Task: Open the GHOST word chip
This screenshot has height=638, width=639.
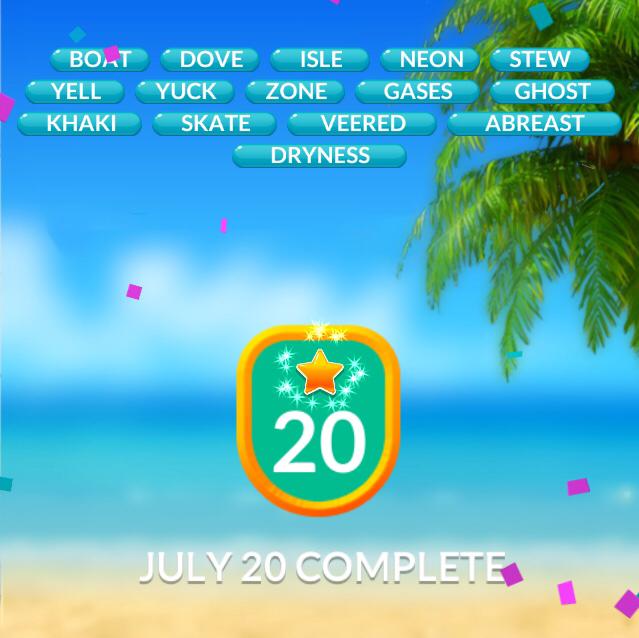Action: [552, 92]
